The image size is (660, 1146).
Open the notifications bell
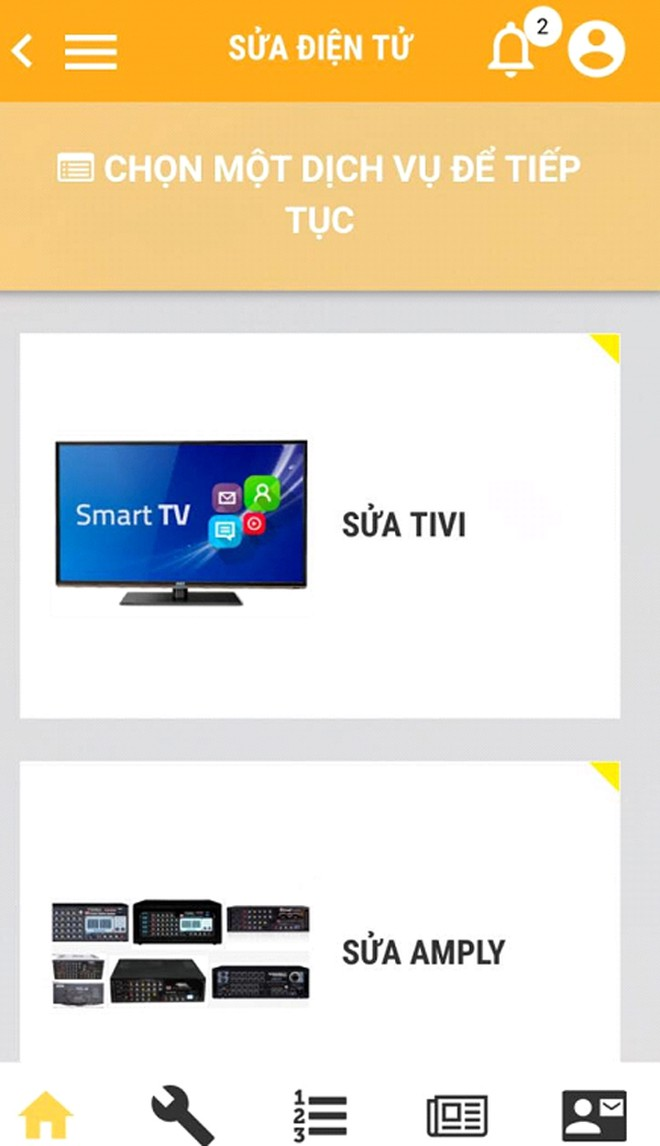[x=511, y=50]
